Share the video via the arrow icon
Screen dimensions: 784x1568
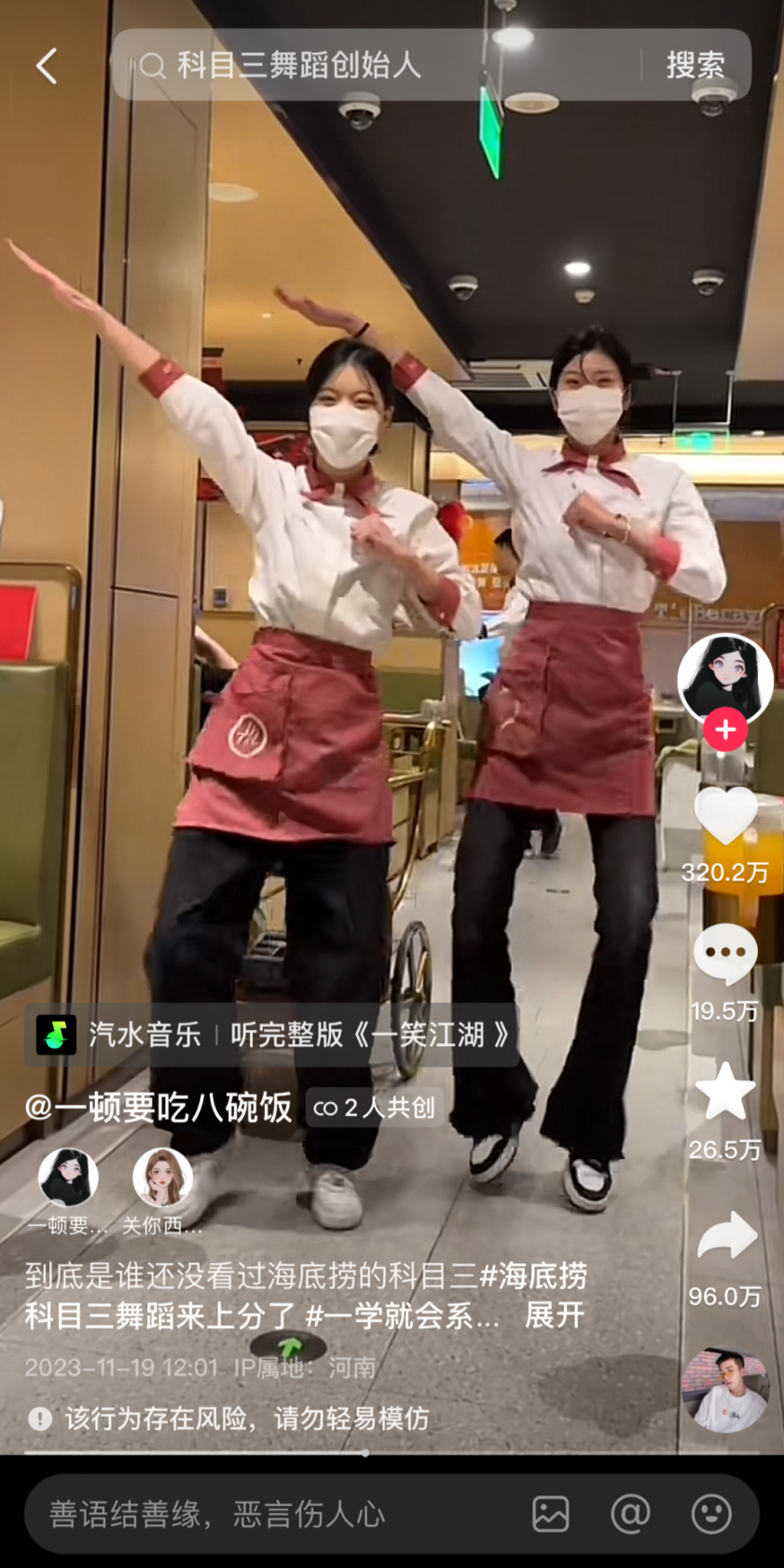[x=725, y=1237]
